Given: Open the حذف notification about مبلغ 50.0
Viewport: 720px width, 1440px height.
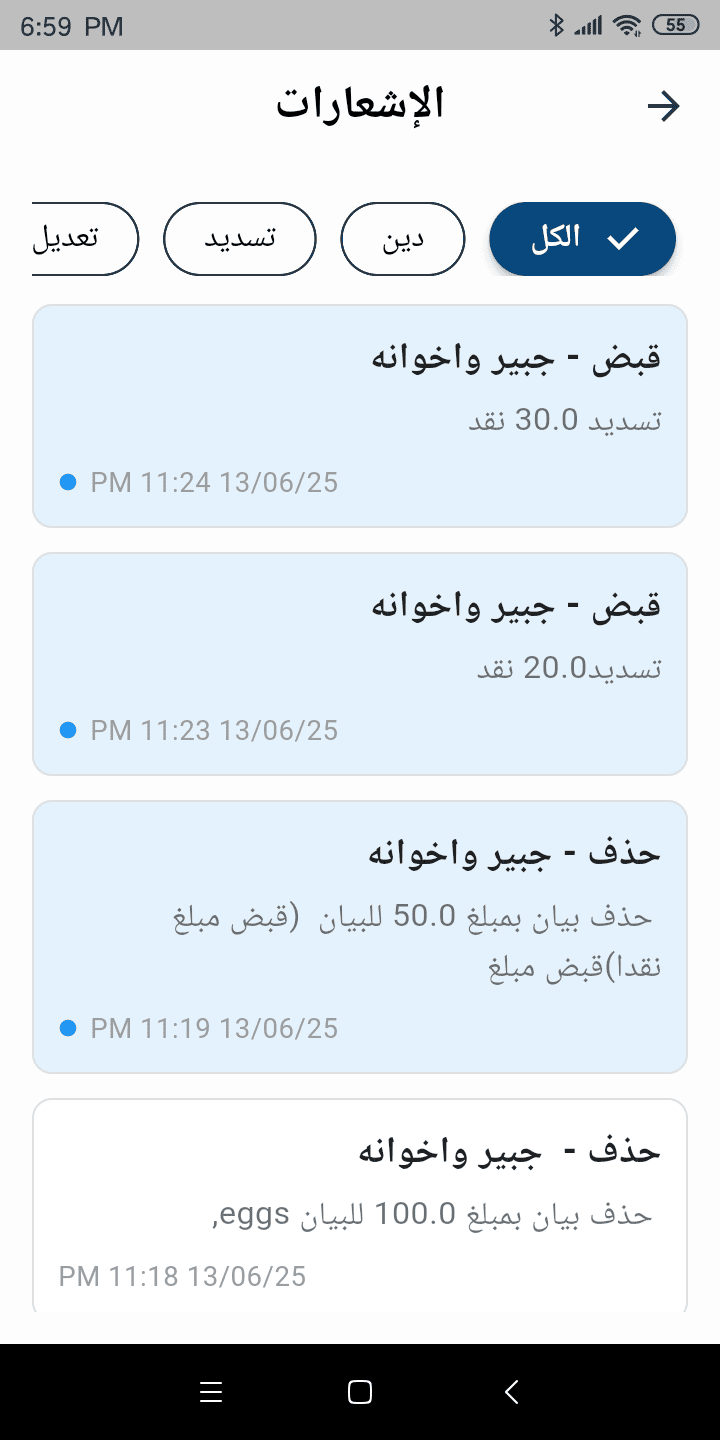Looking at the screenshot, I should pyautogui.click(x=360, y=935).
